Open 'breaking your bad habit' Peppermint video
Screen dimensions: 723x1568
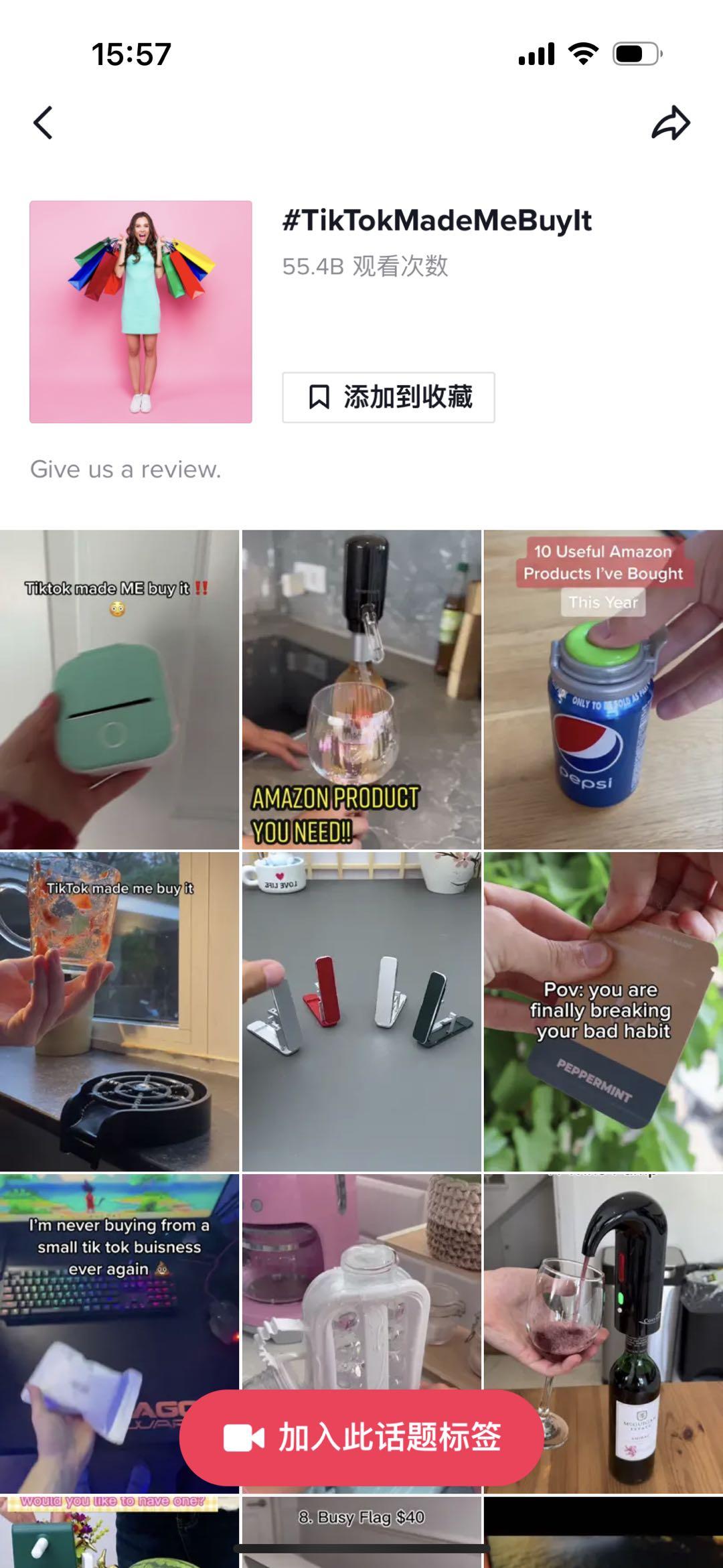[x=603, y=1011]
